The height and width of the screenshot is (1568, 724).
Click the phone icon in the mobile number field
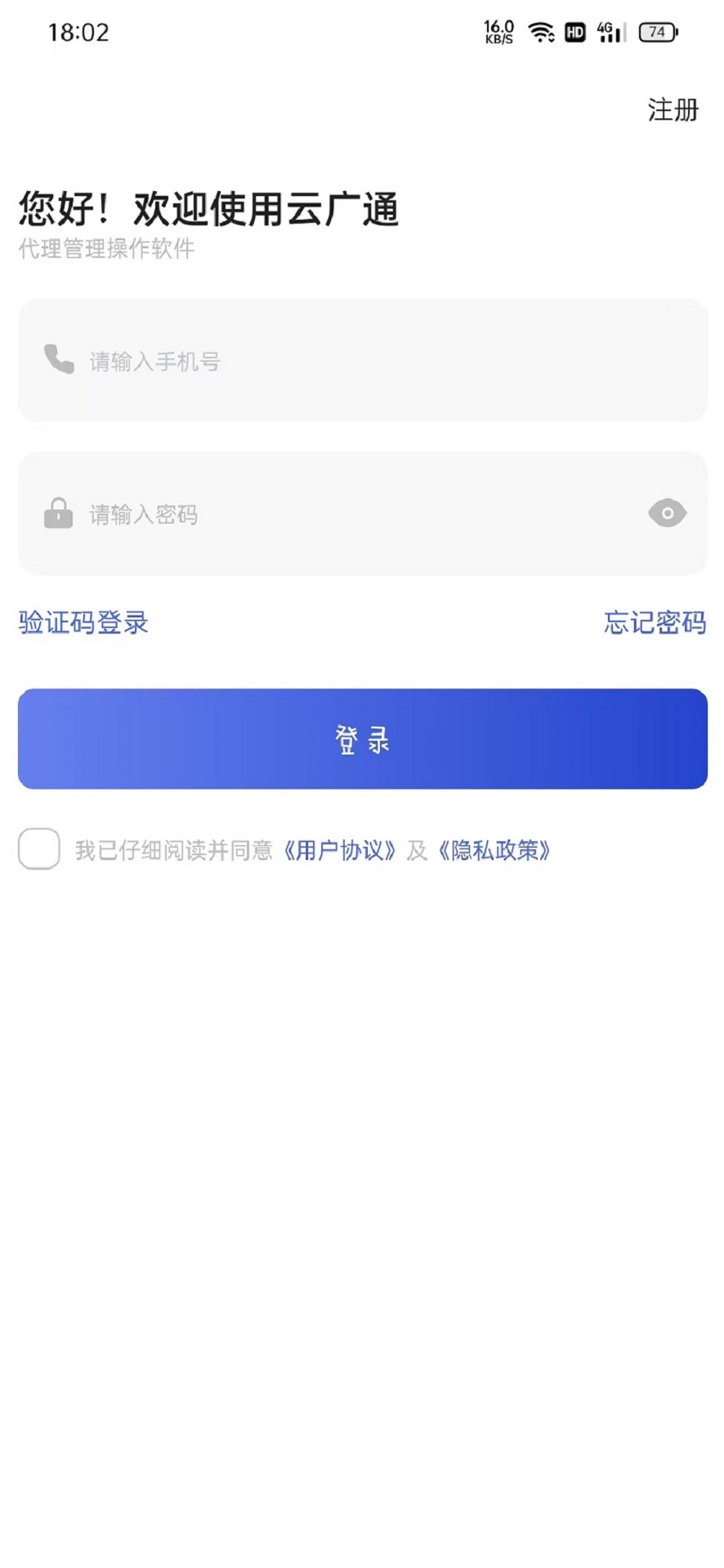point(57,359)
